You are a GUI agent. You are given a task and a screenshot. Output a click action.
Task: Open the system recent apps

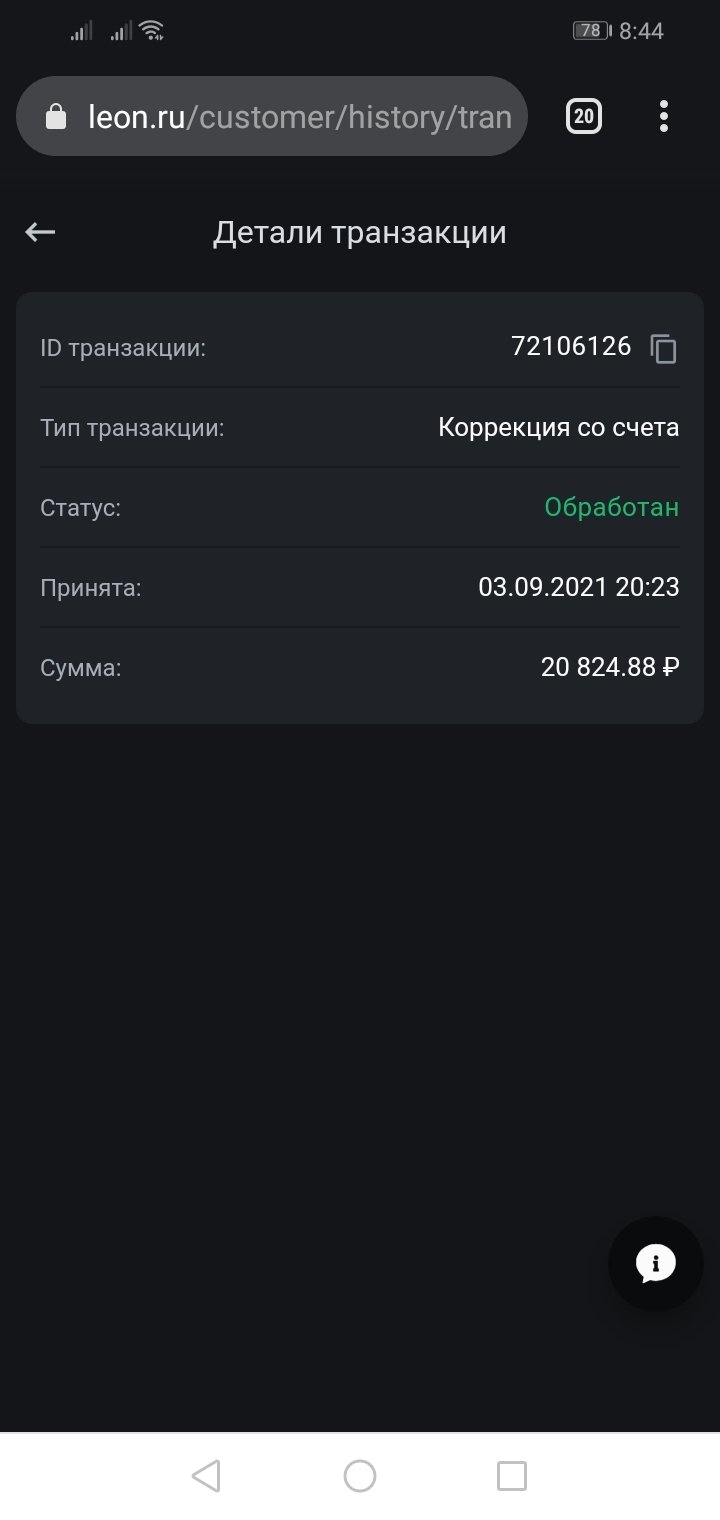point(512,1476)
